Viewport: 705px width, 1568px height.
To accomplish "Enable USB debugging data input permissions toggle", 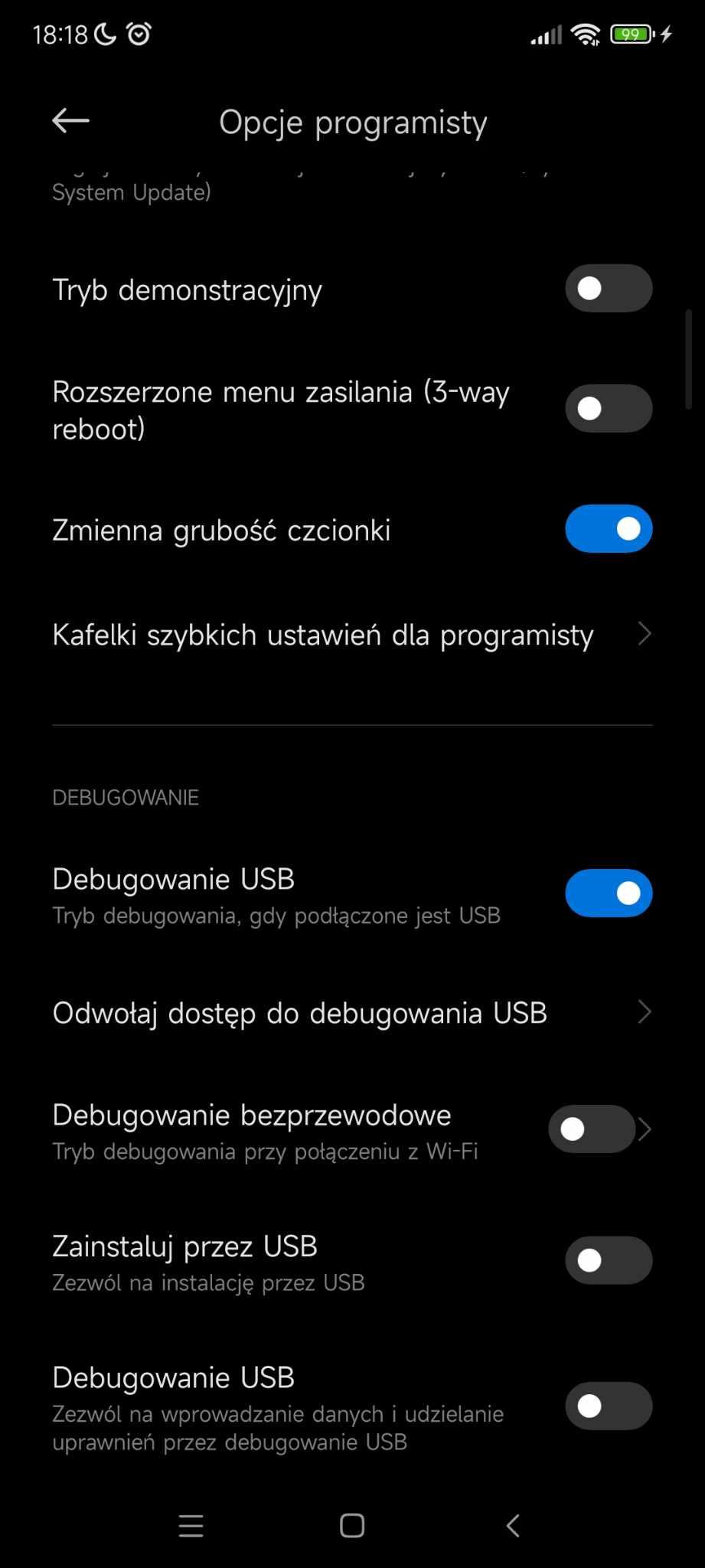I will coord(608,1406).
